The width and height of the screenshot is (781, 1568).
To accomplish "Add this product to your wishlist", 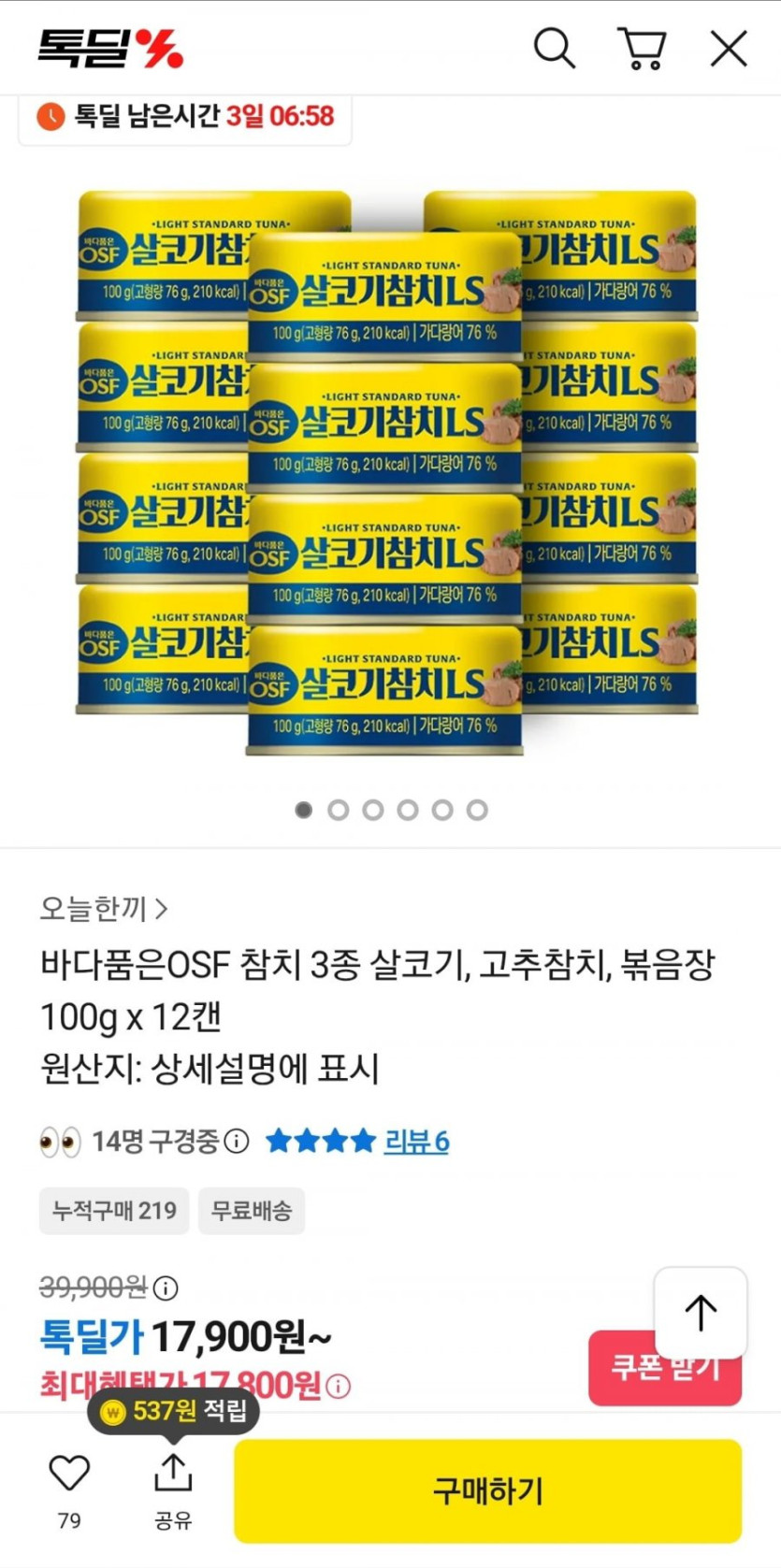I will pos(69,1474).
